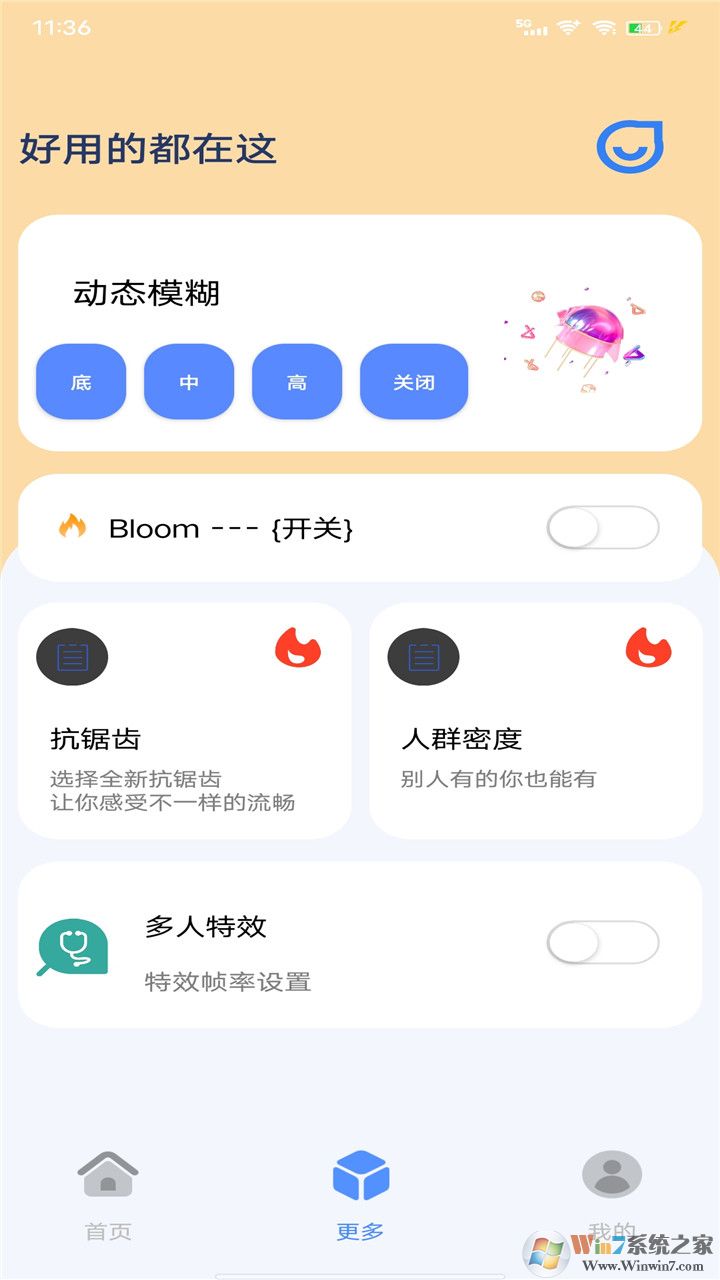Click the red flame icon on the 抗锯齿 card
Viewport: 720px width, 1280px height.
click(x=298, y=650)
